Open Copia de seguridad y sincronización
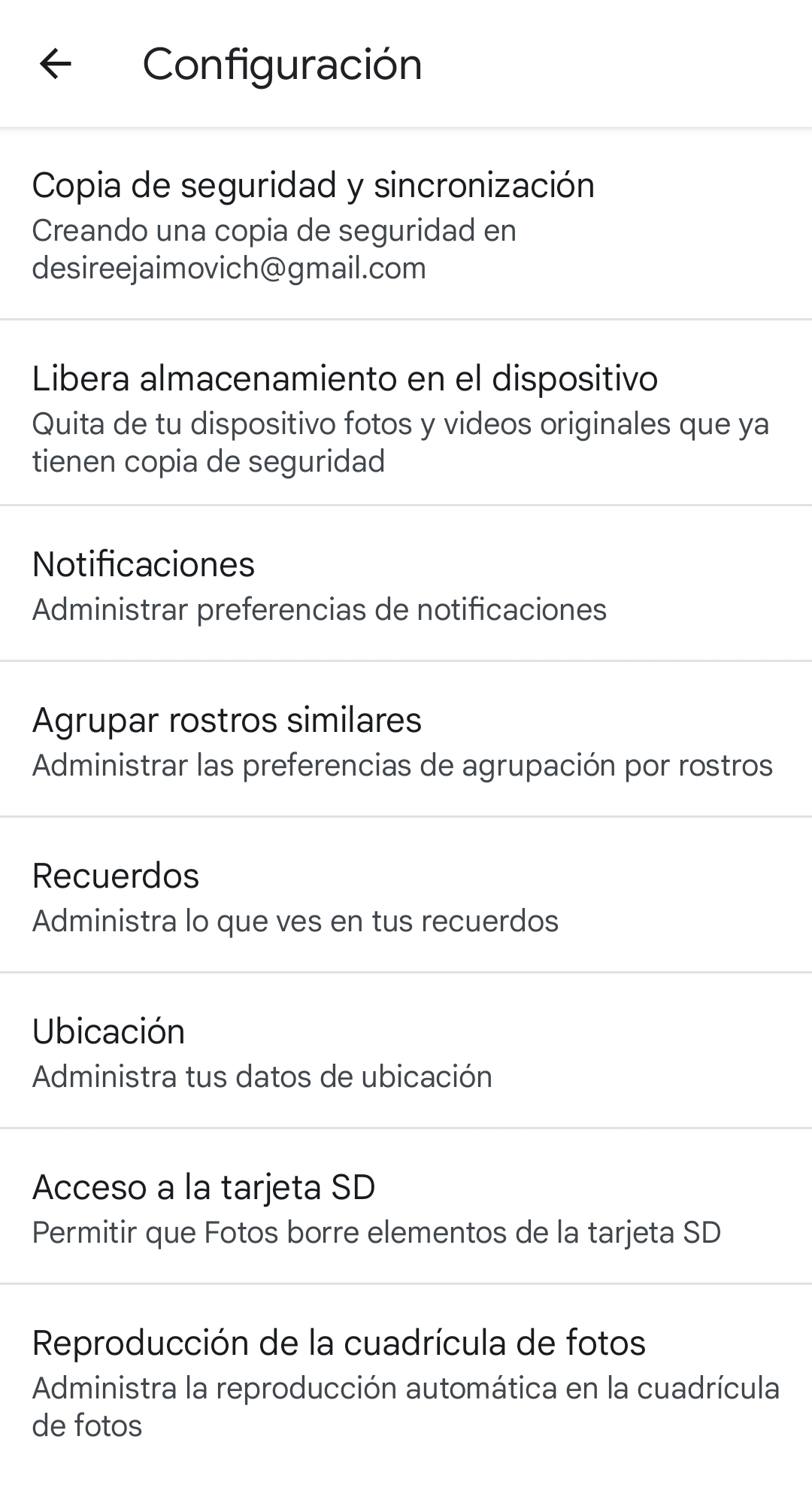 (406, 224)
